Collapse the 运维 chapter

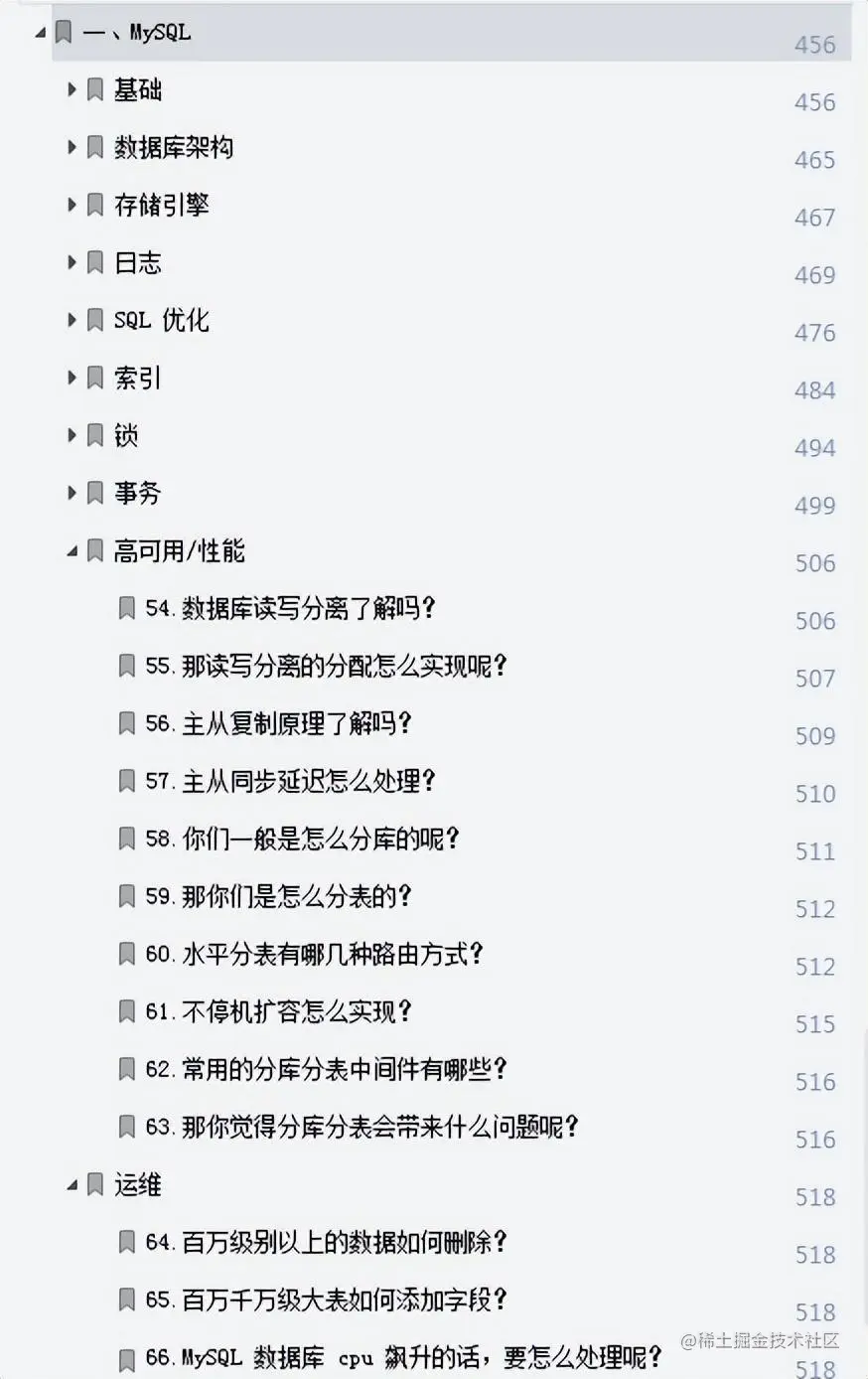click(72, 1184)
